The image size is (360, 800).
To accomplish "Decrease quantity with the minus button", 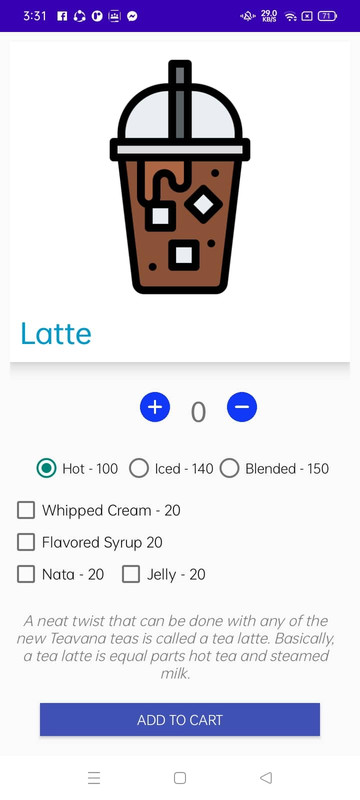I will pyautogui.click(x=242, y=407).
